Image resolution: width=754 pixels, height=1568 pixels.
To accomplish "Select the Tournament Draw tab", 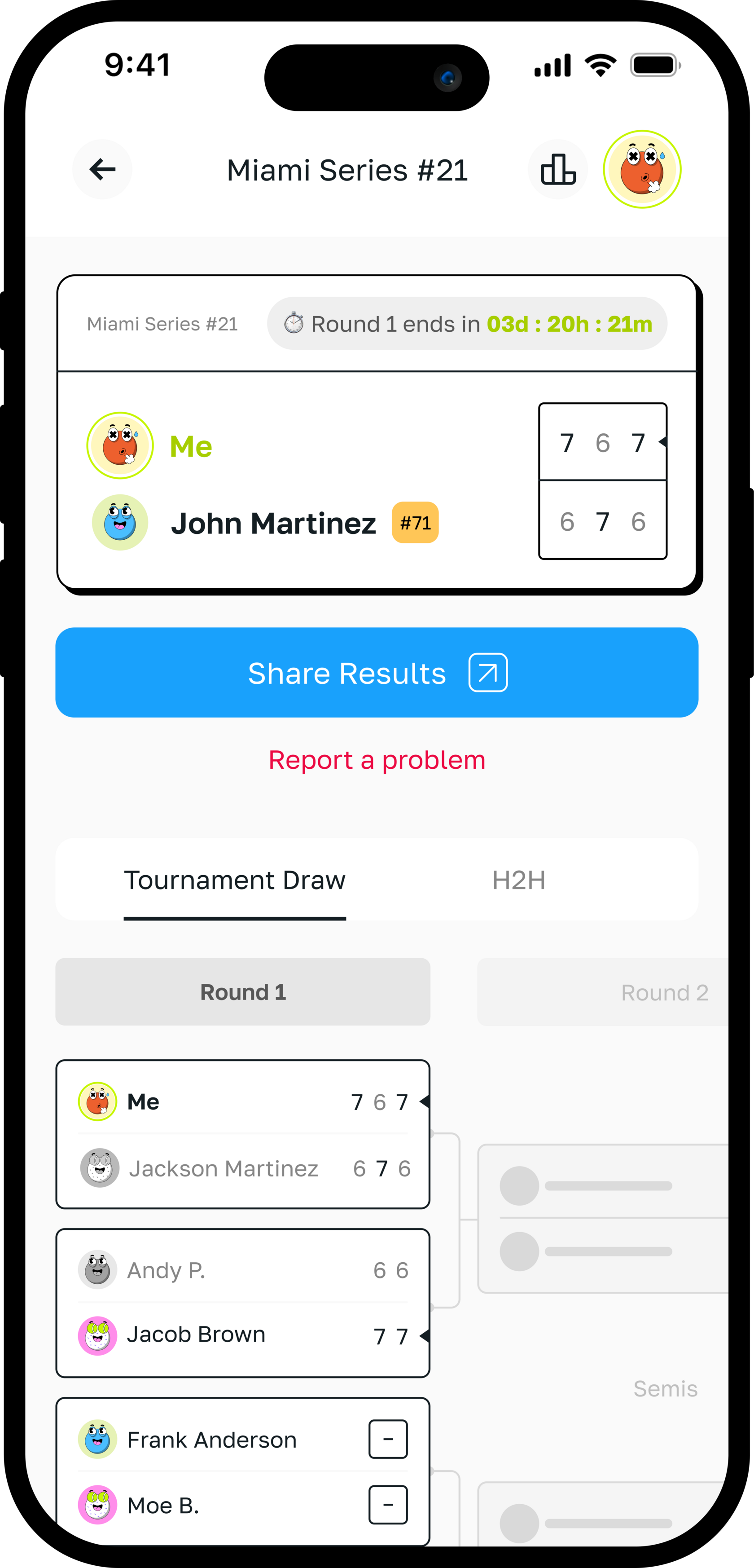I will [x=234, y=880].
